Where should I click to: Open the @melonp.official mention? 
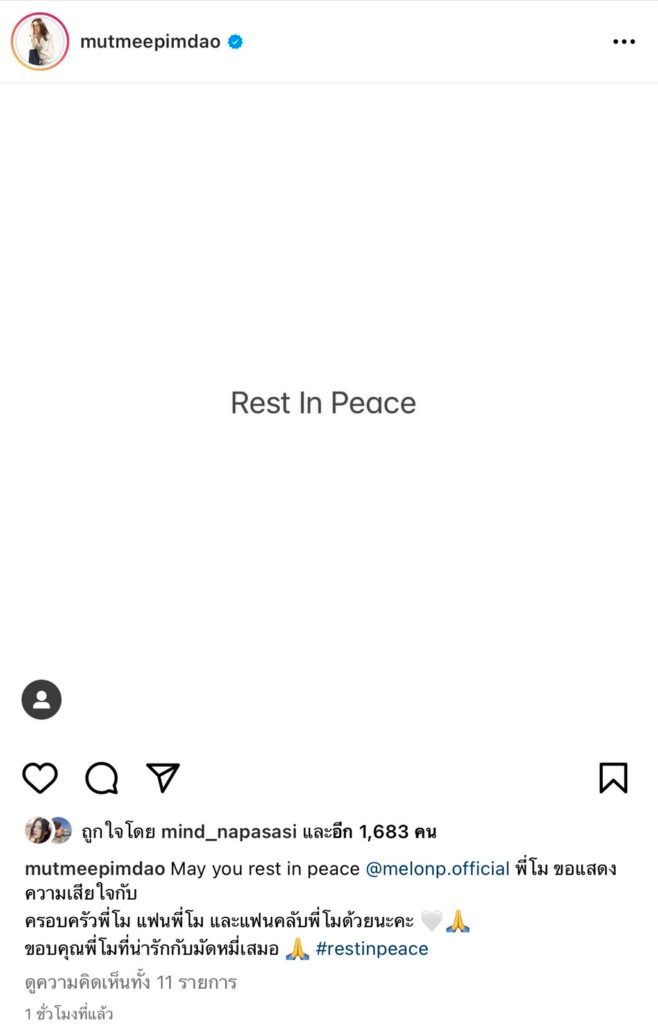[x=438, y=869]
